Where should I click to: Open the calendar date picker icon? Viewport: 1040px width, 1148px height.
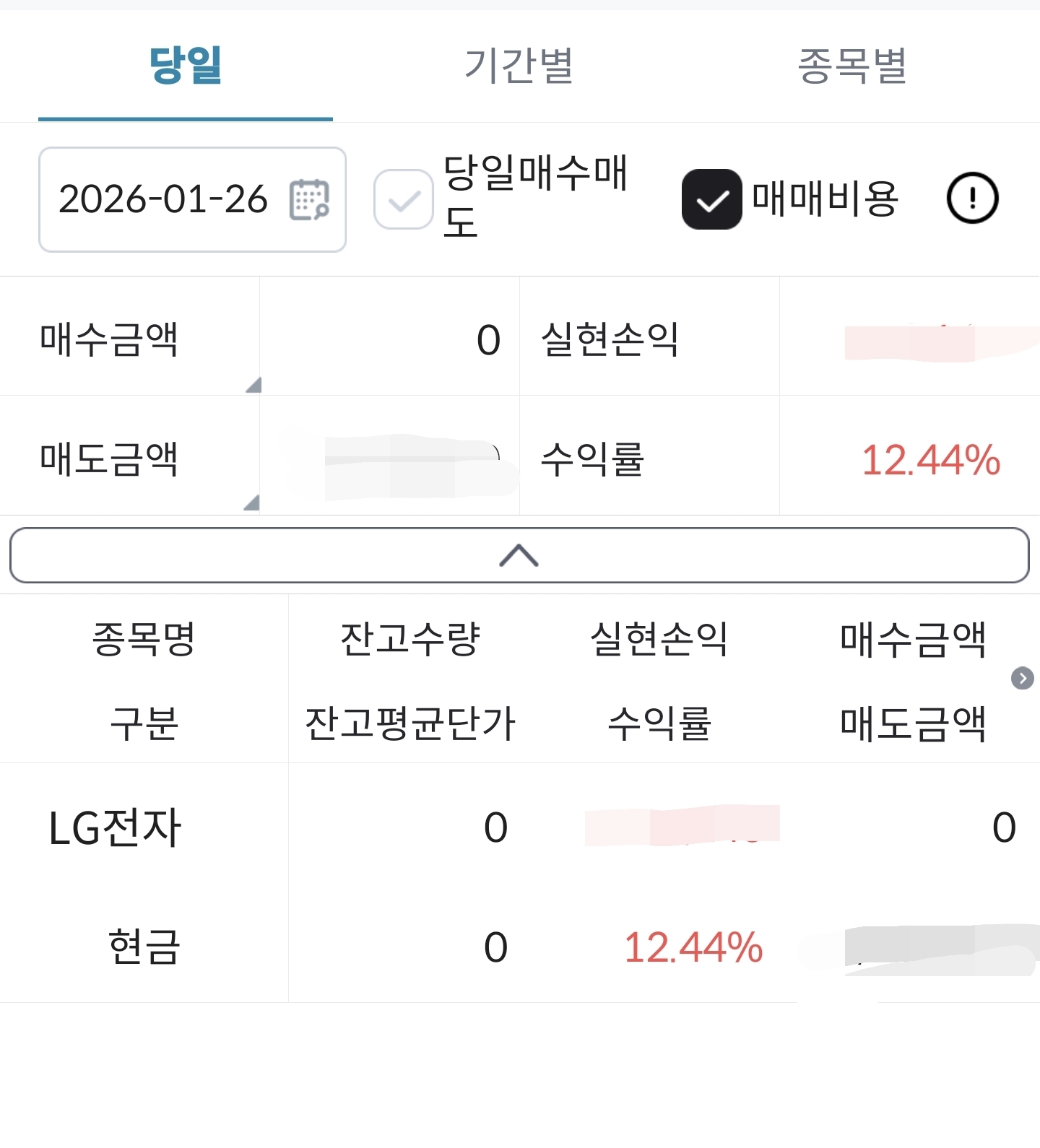point(309,200)
